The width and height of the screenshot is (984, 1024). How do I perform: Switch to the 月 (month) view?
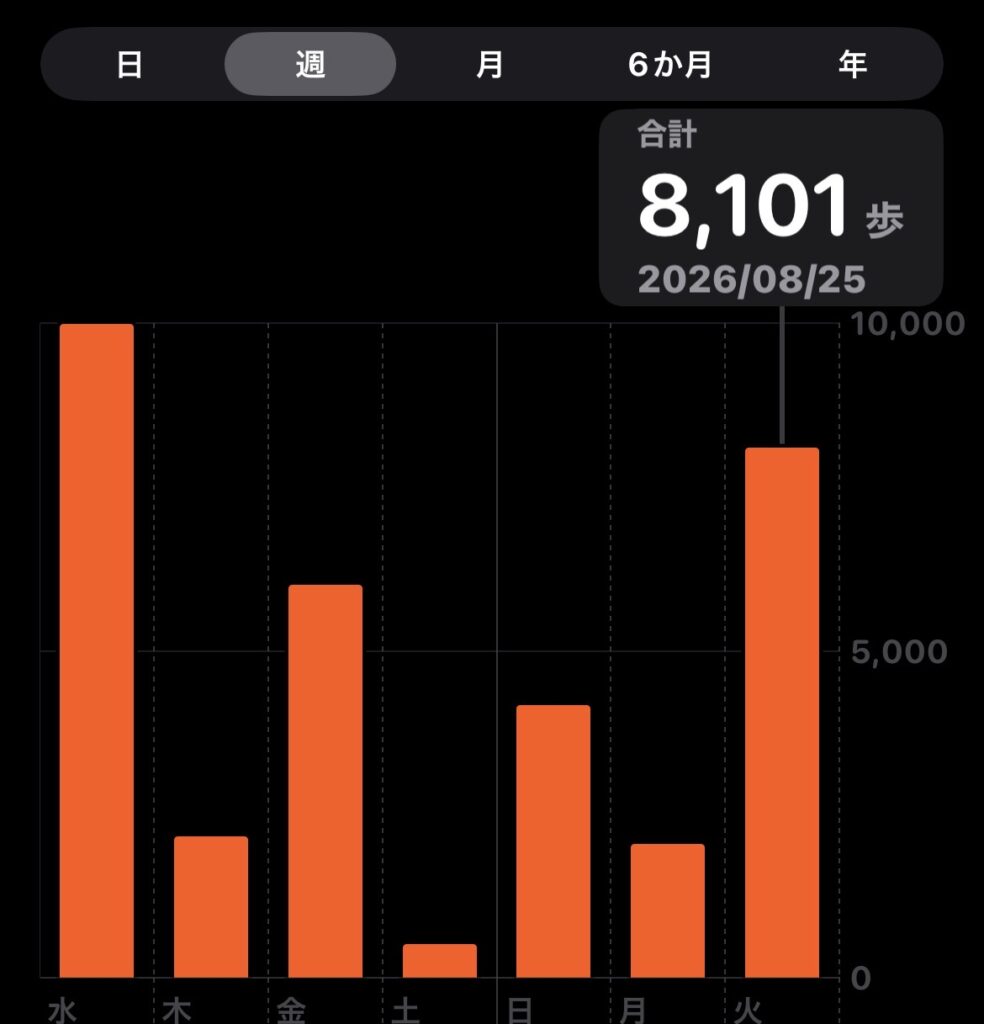(x=490, y=65)
